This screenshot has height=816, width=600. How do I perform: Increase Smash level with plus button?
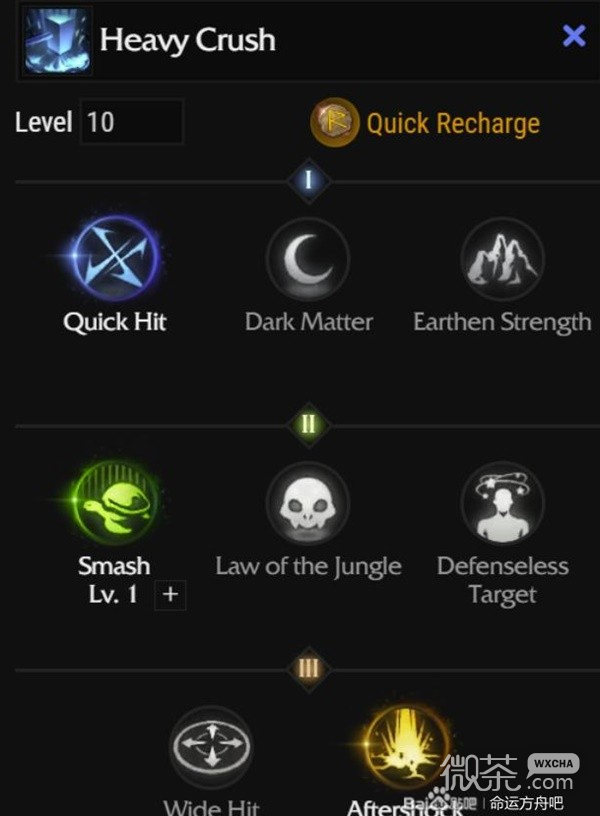pos(170,595)
